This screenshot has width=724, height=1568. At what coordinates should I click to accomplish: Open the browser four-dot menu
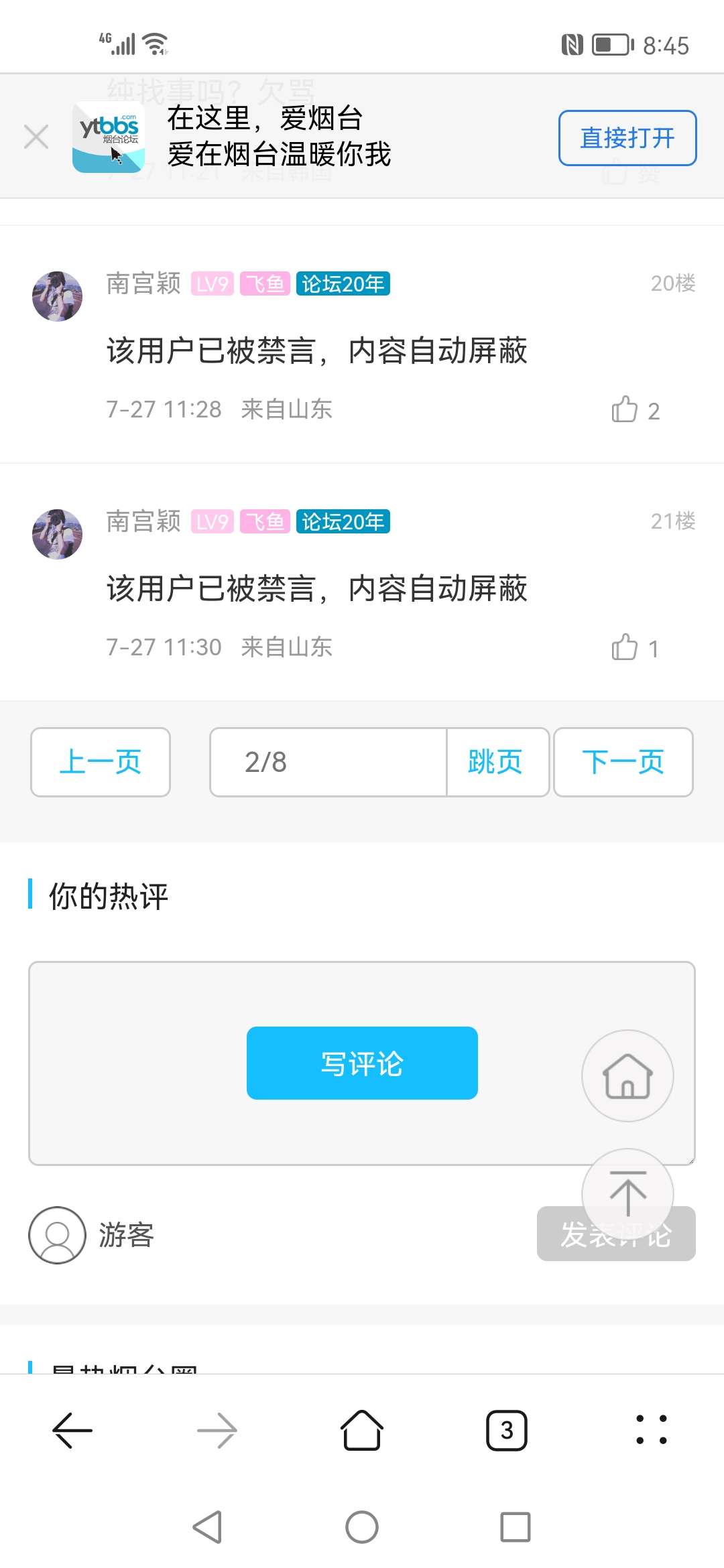(x=651, y=1430)
